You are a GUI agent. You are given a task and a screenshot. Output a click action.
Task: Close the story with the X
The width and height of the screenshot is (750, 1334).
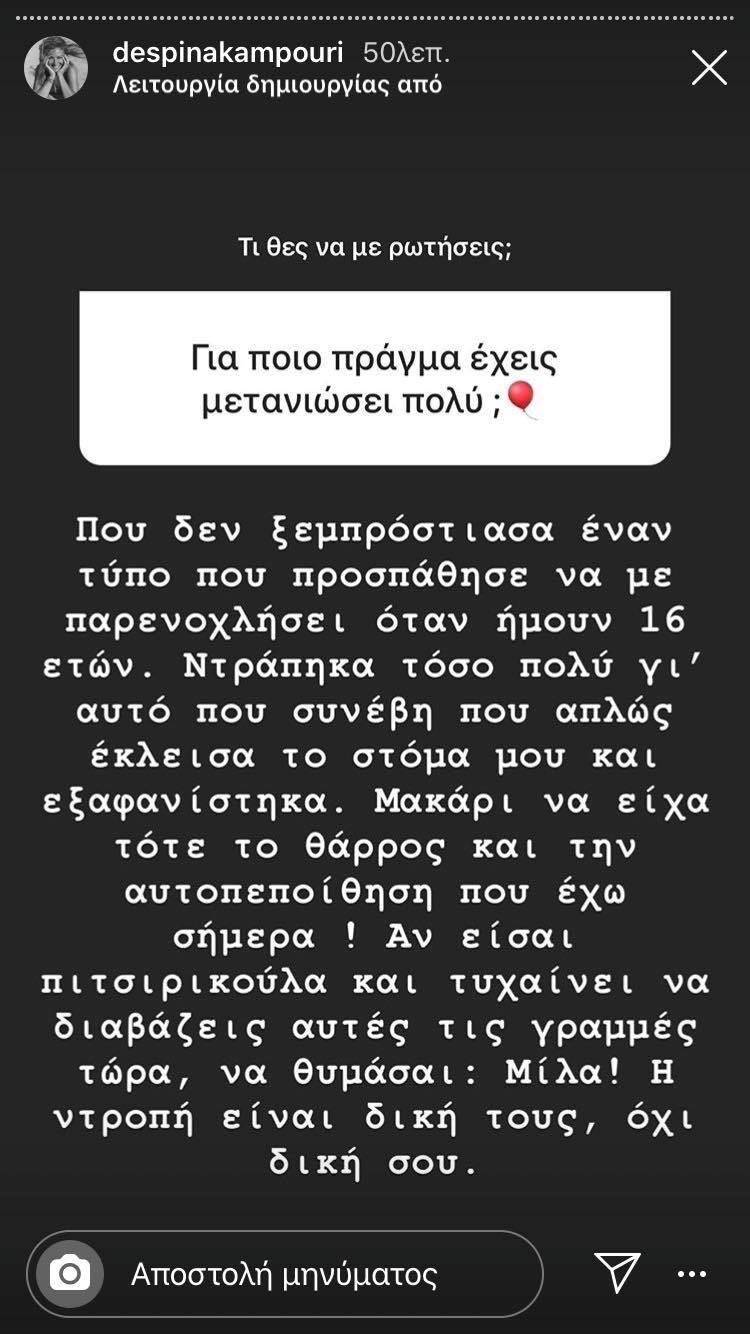709,68
